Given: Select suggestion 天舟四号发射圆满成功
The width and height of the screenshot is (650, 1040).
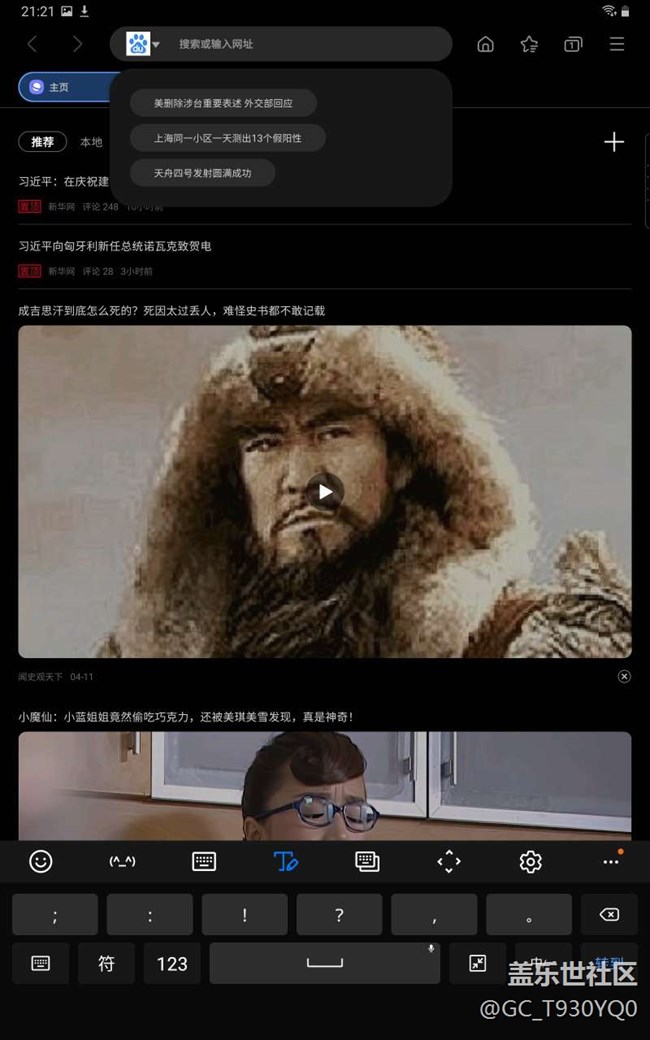Looking at the screenshot, I should (202, 173).
